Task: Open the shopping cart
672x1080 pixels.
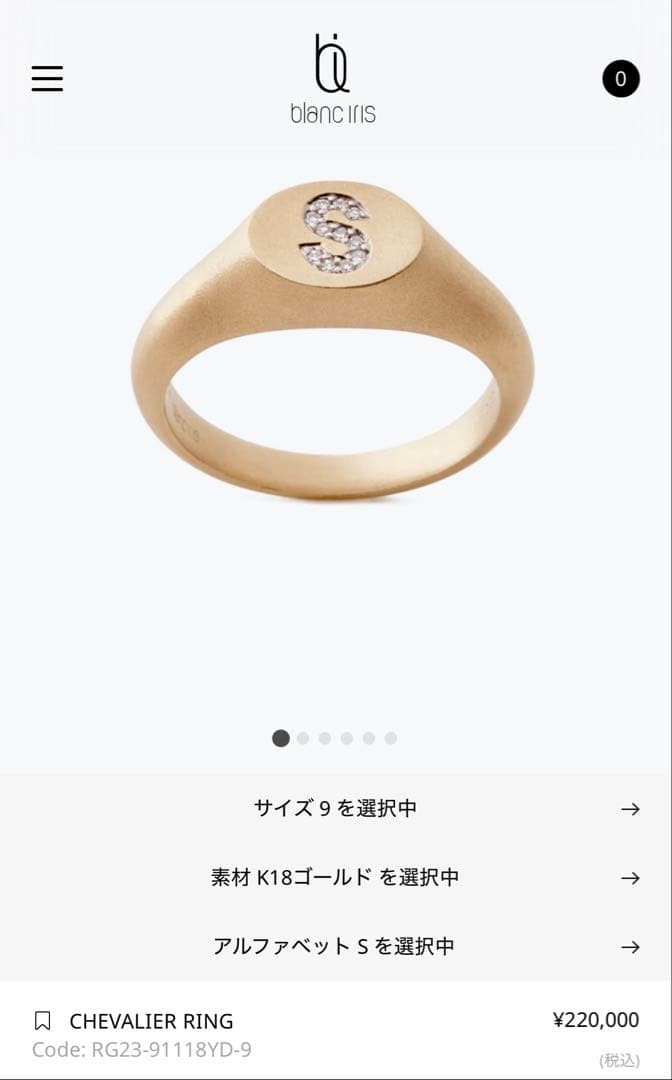Action: [x=620, y=79]
